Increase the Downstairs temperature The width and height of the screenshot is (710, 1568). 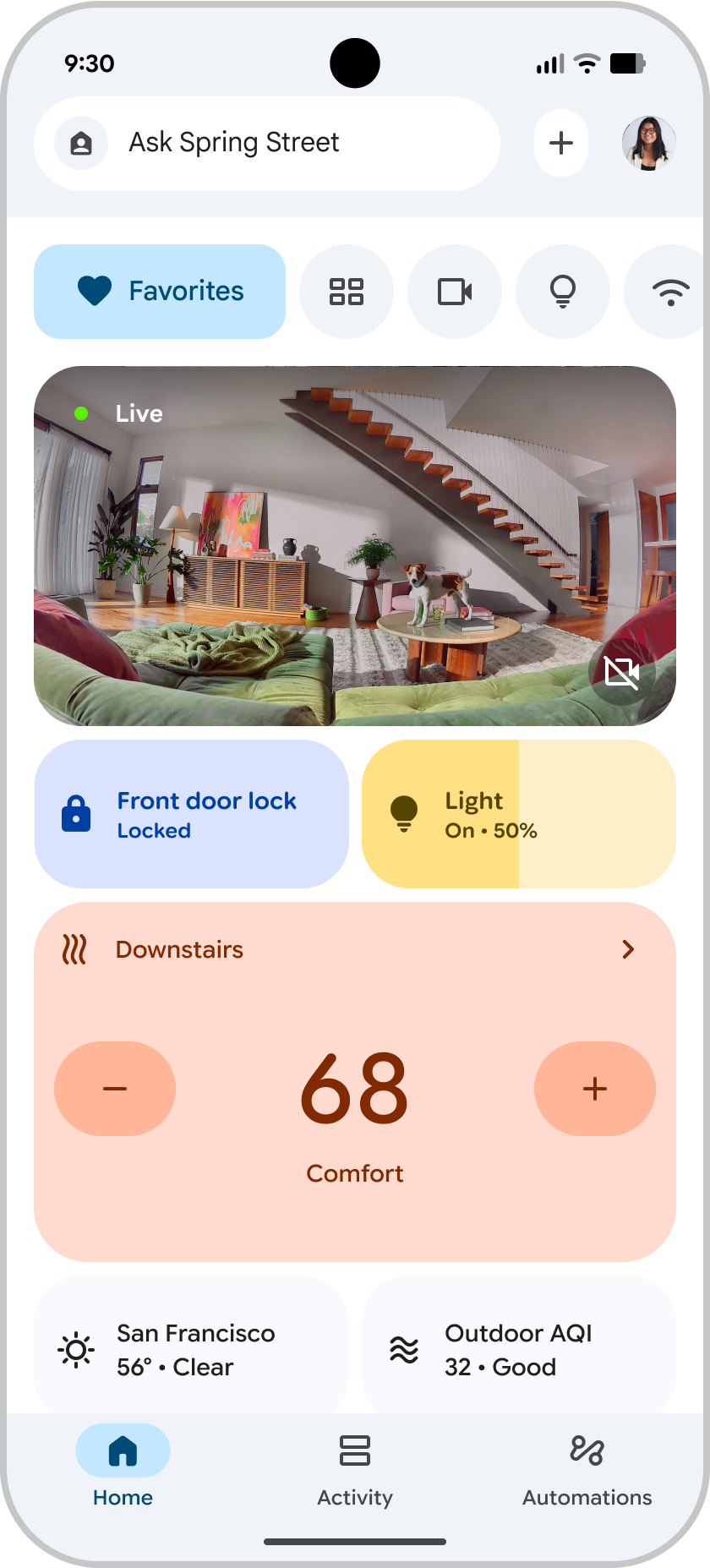pyautogui.click(x=595, y=1089)
